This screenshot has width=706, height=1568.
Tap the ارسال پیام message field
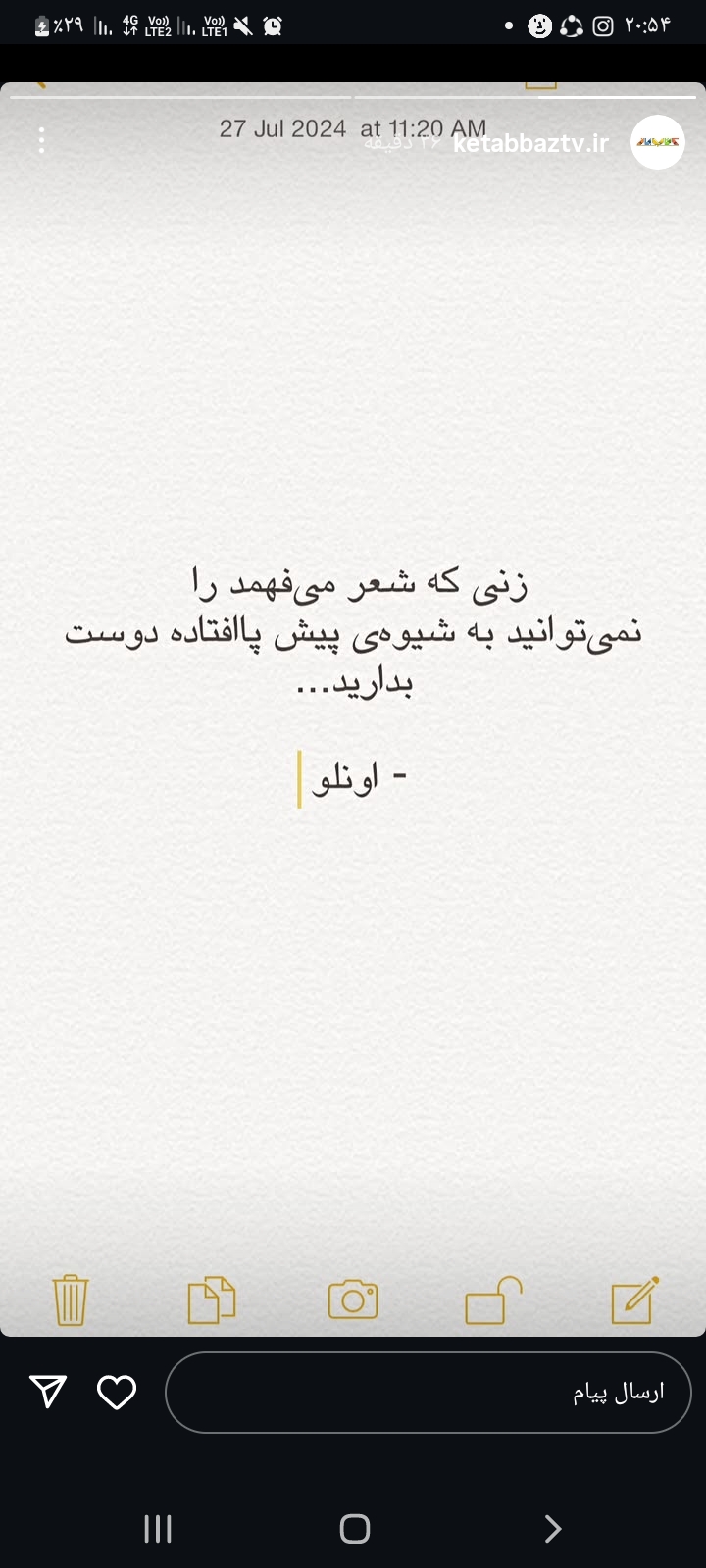point(429,1393)
